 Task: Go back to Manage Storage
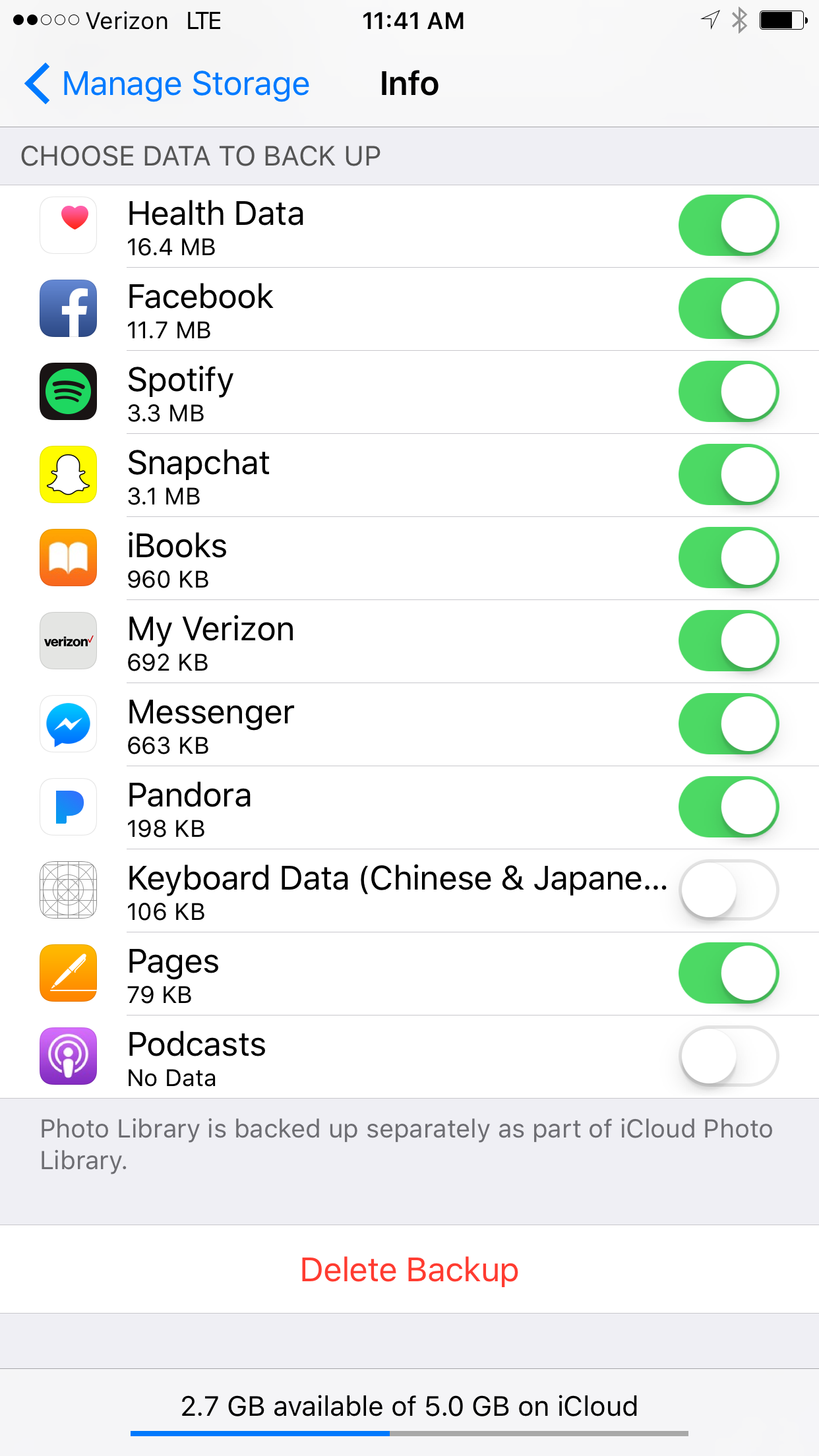pyautogui.click(x=167, y=84)
